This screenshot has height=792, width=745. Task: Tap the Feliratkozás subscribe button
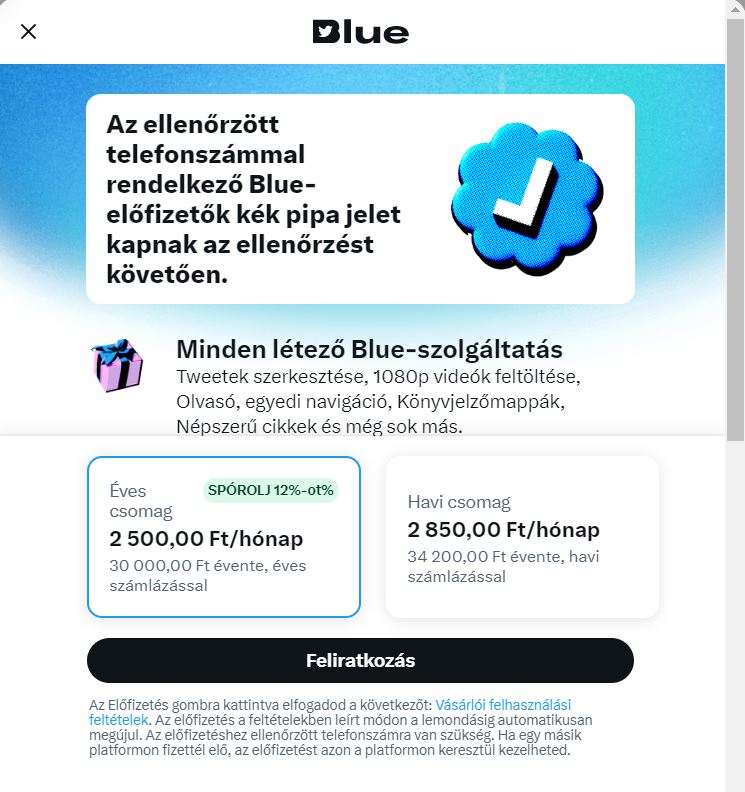pyautogui.click(x=360, y=661)
